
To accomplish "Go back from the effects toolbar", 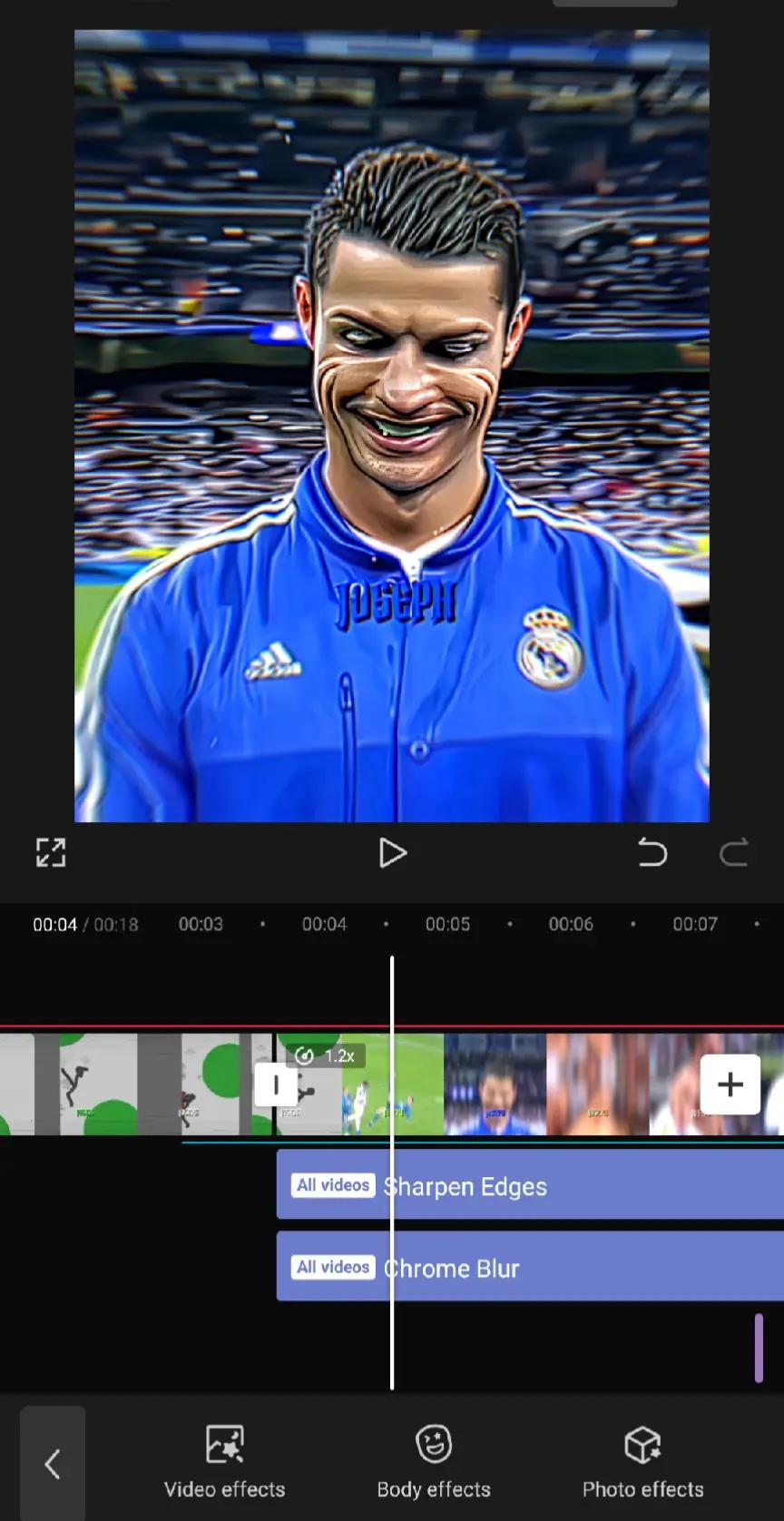I will 53,1464.
